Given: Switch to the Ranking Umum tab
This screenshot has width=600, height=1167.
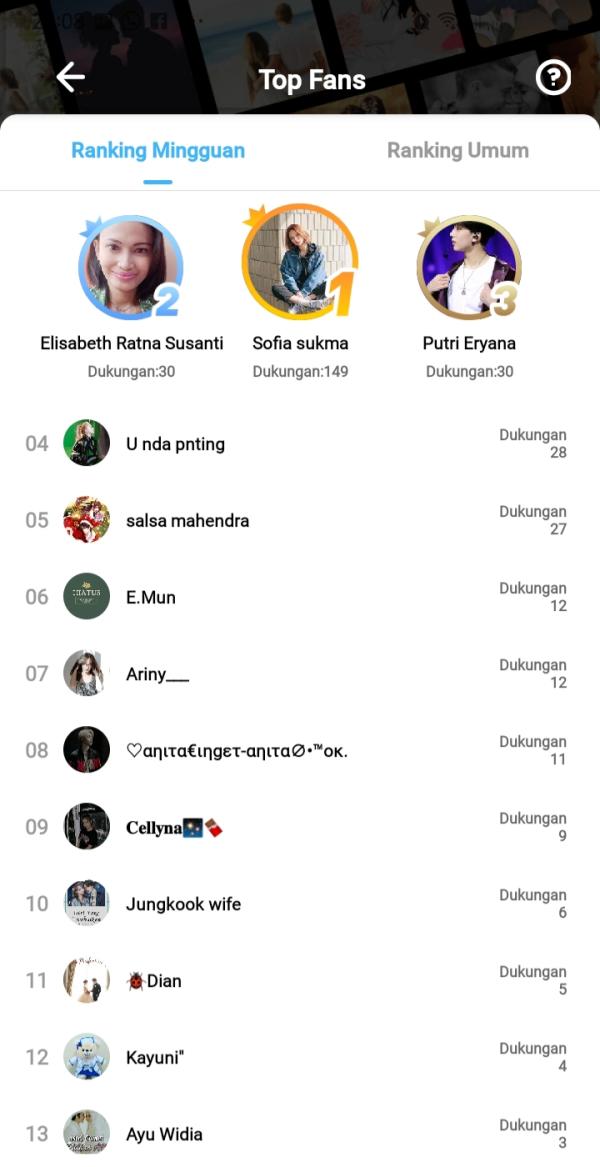Looking at the screenshot, I should [x=457, y=151].
